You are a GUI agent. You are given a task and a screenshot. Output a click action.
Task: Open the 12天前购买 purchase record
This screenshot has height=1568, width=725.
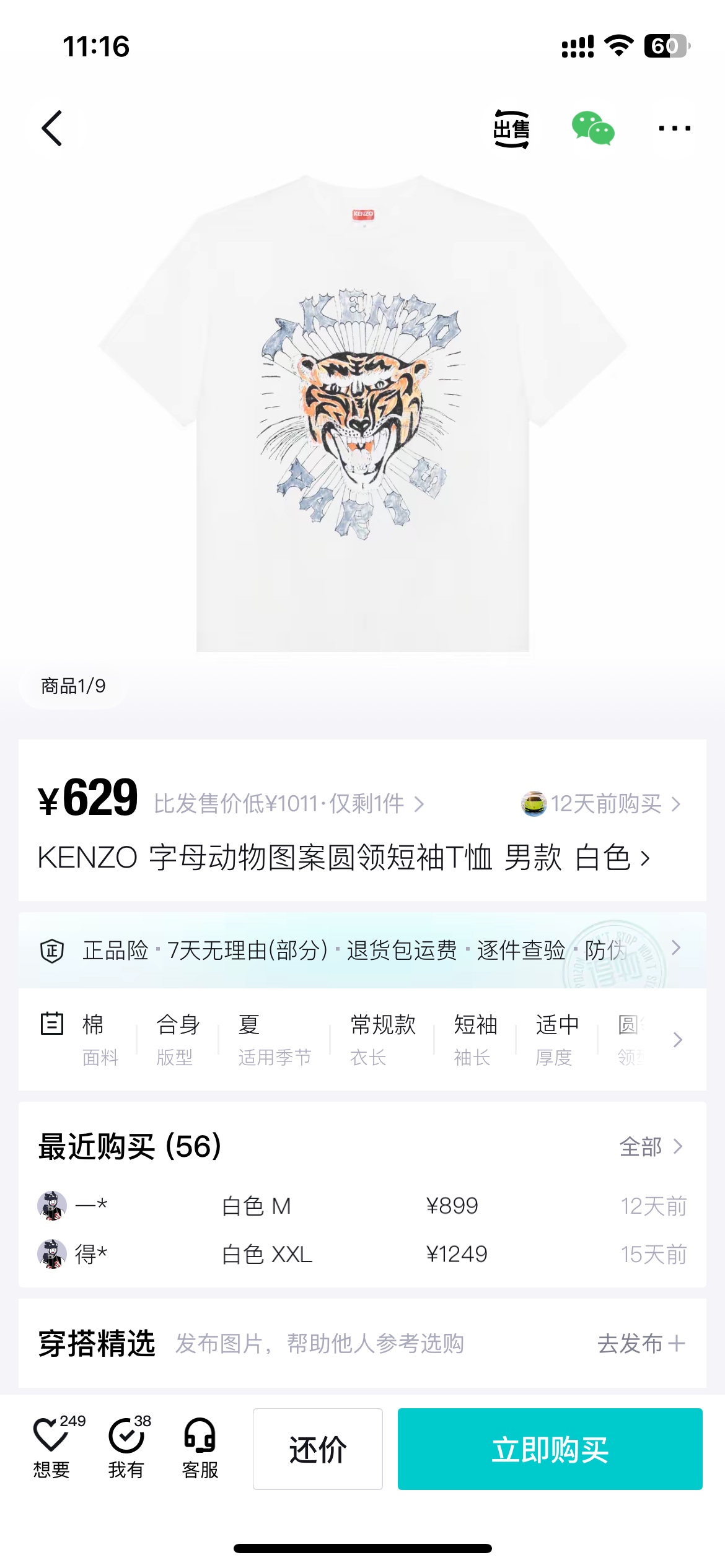click(601, 804)
